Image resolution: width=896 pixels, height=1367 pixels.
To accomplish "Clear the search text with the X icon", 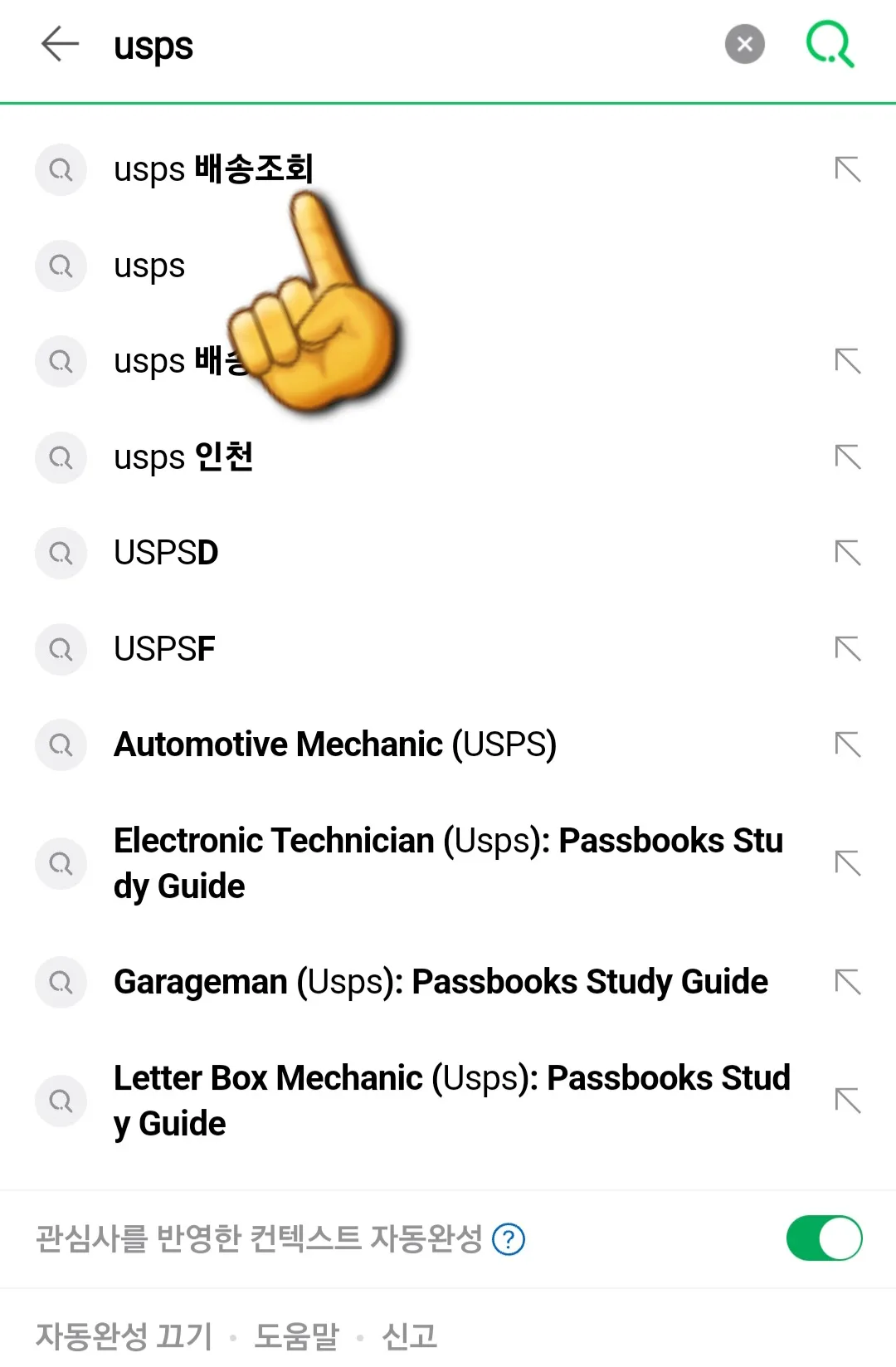I will [x=744, y=45].
